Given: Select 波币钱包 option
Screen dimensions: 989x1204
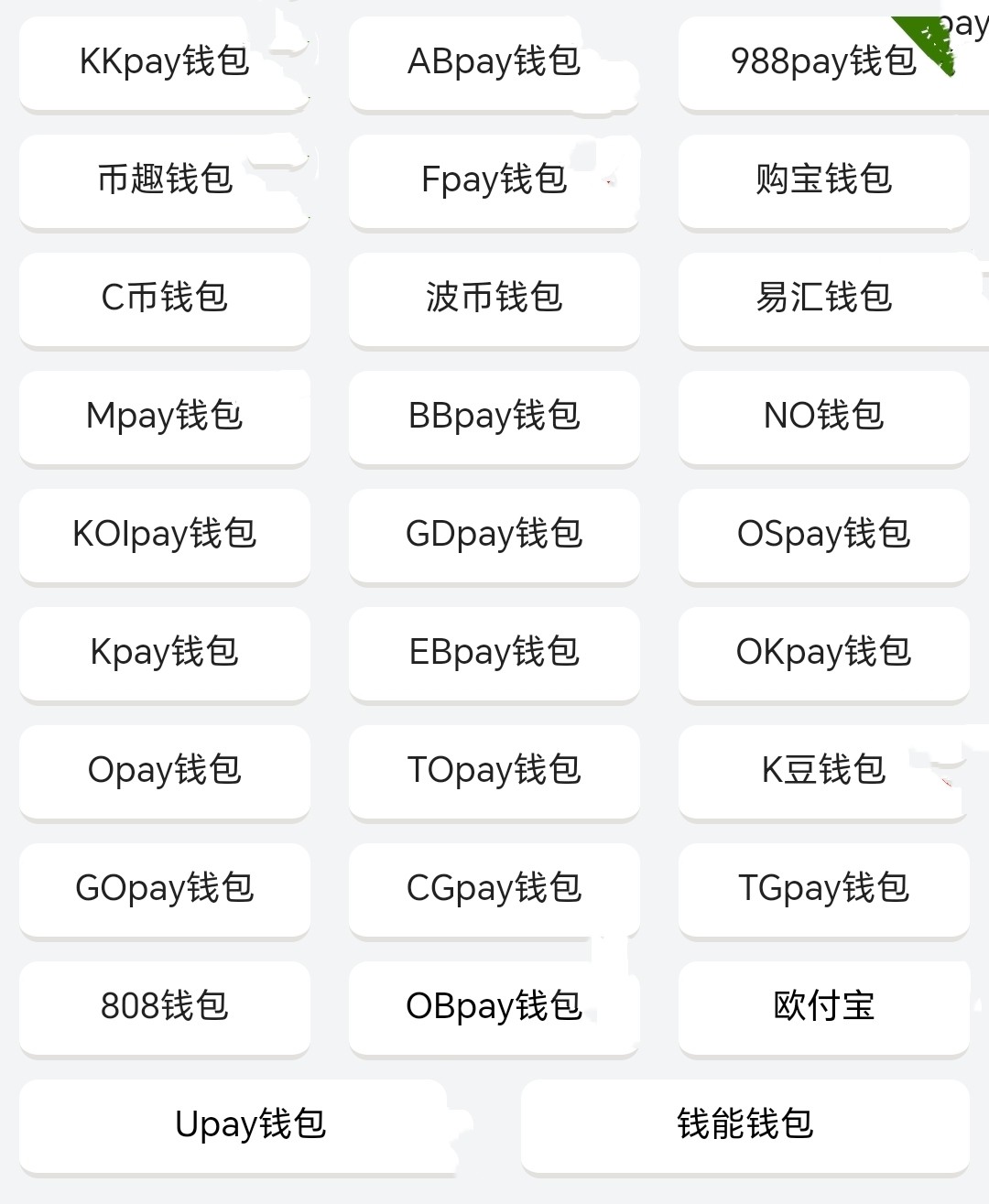Looking at the screenshot, I should point(494,298).
